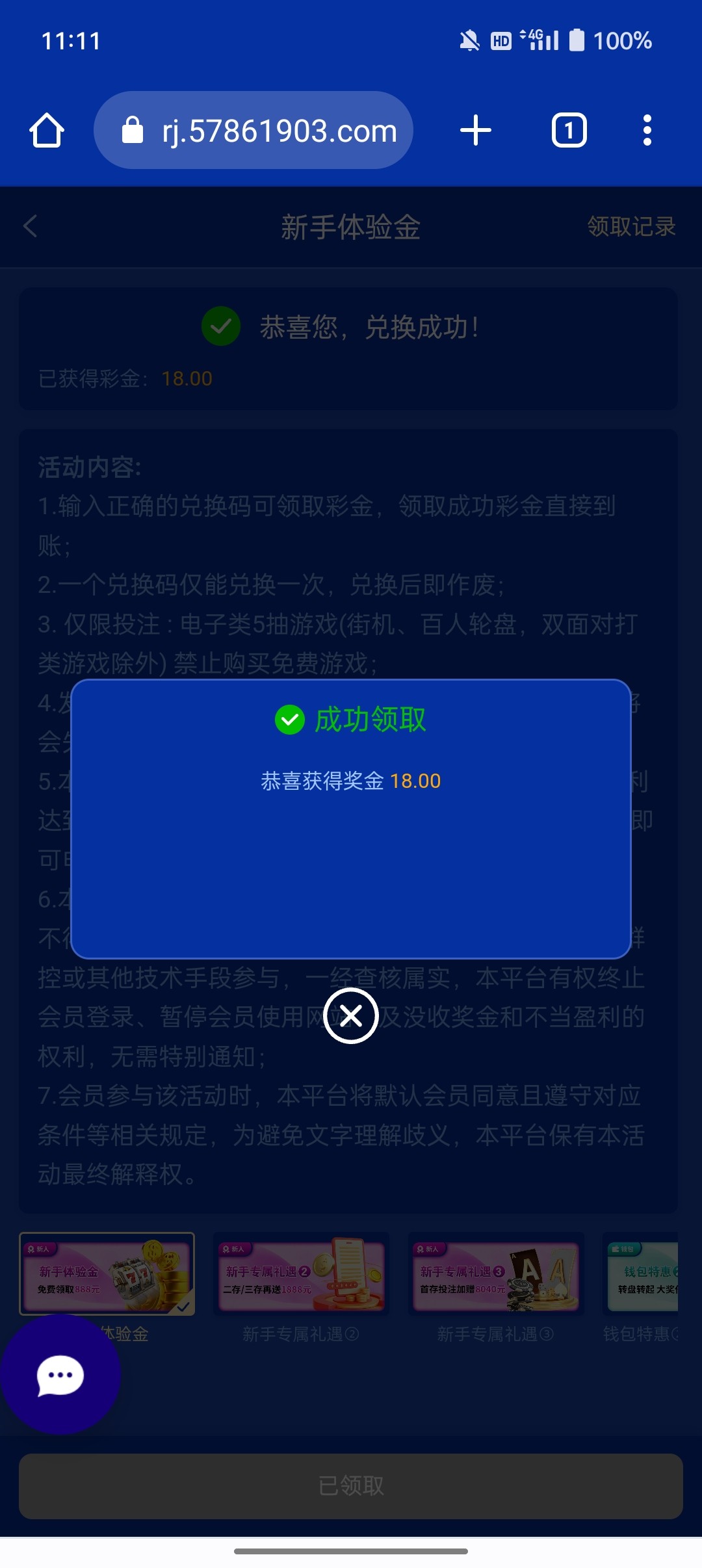Open 领取记录 claim history
The height and width of the screenshot is (1568, 702).
pyautogui.click(x=631, y=227)
